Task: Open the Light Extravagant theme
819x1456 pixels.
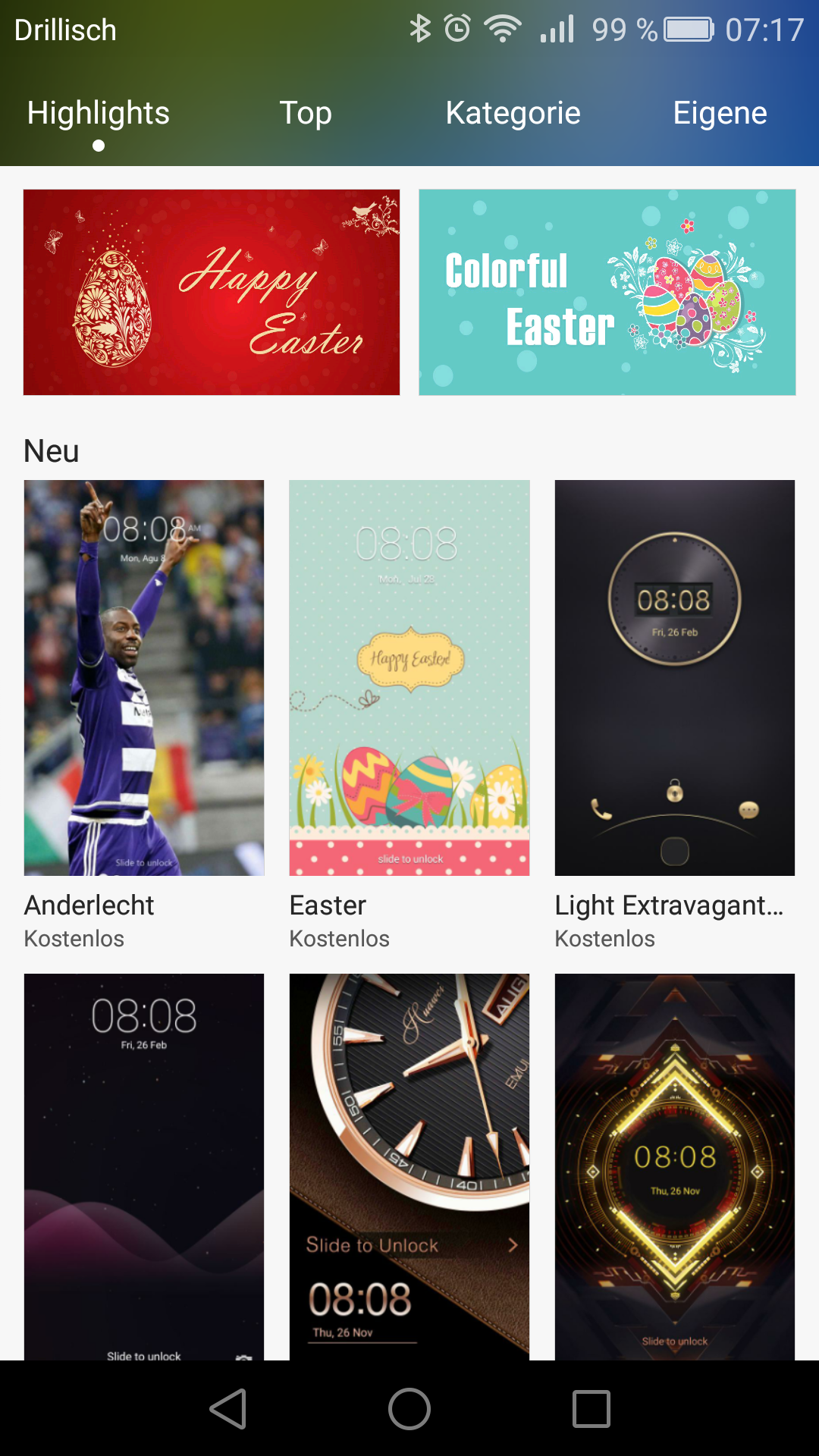Action: click(x=675, y=677)
